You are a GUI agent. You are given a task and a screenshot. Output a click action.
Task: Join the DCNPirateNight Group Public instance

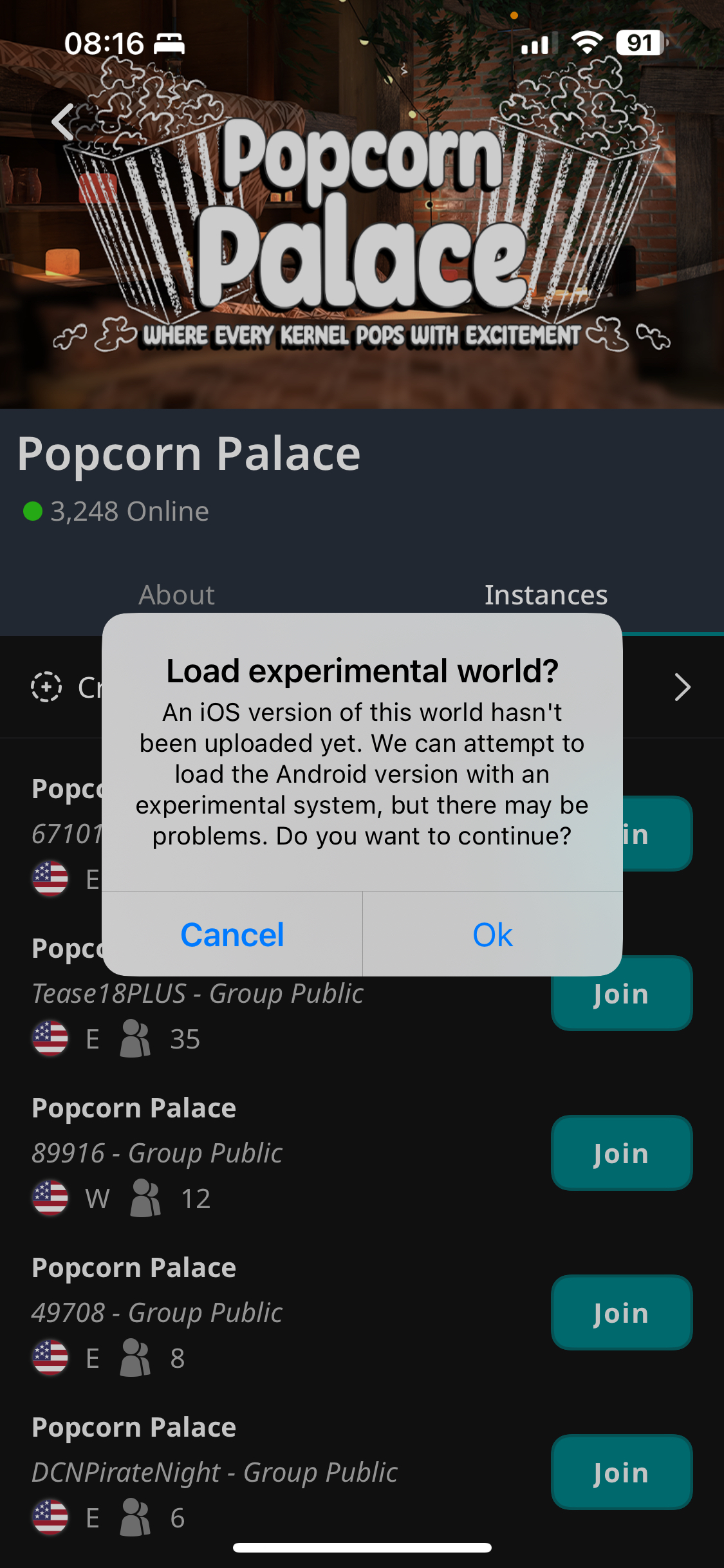tap(621, 1472)
